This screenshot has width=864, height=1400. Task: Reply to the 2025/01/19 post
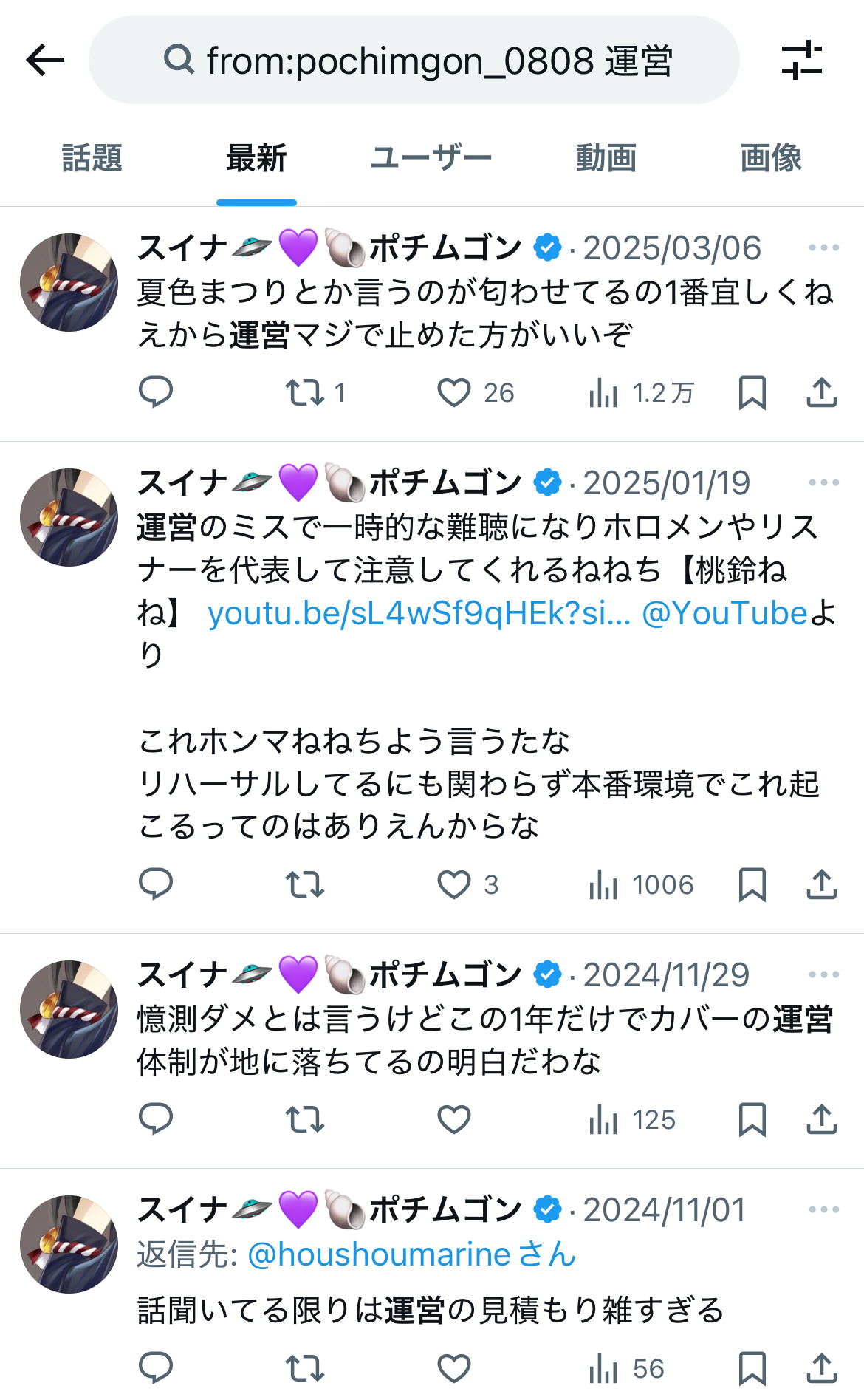[x=156, y=884]
